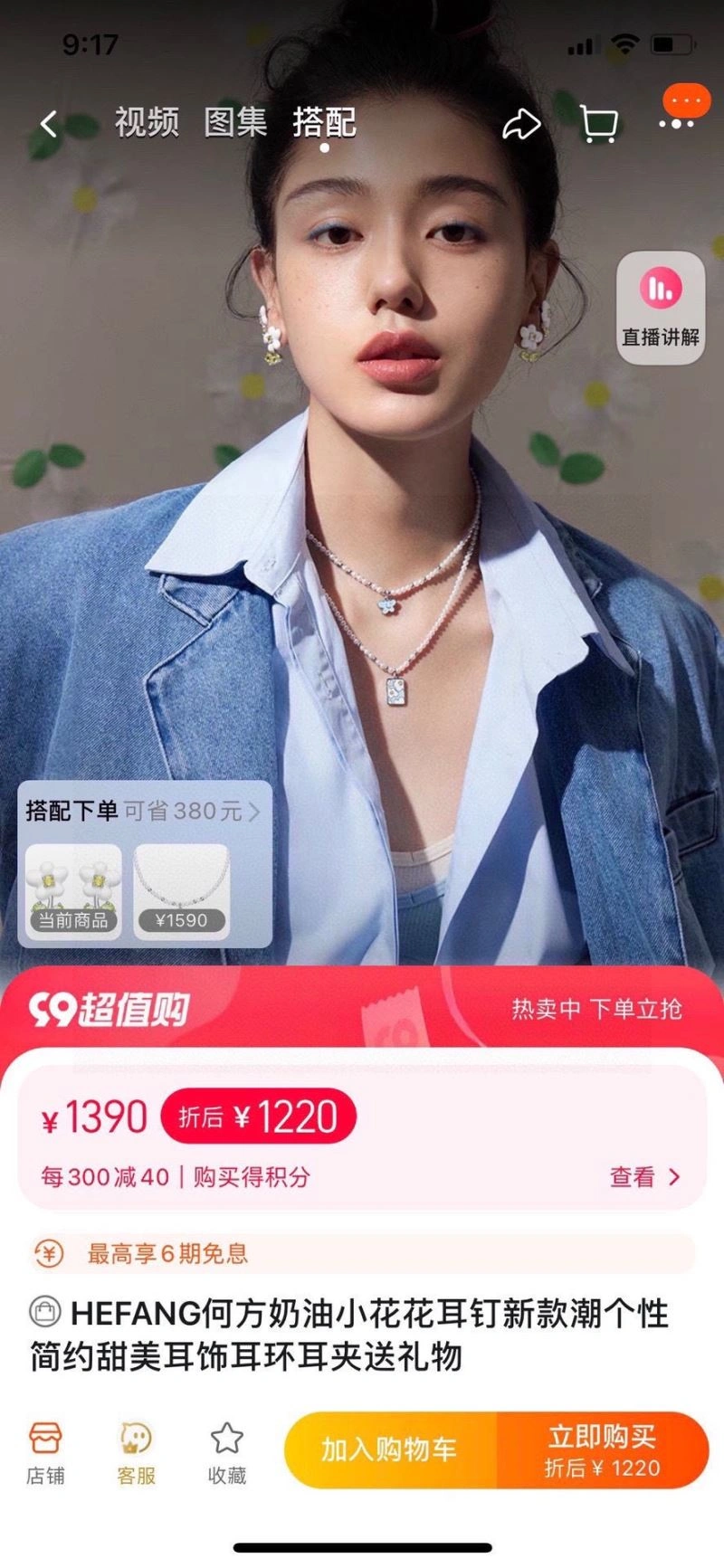Open 搭配下单 bundle saving 380元

[x=143, y=811]
